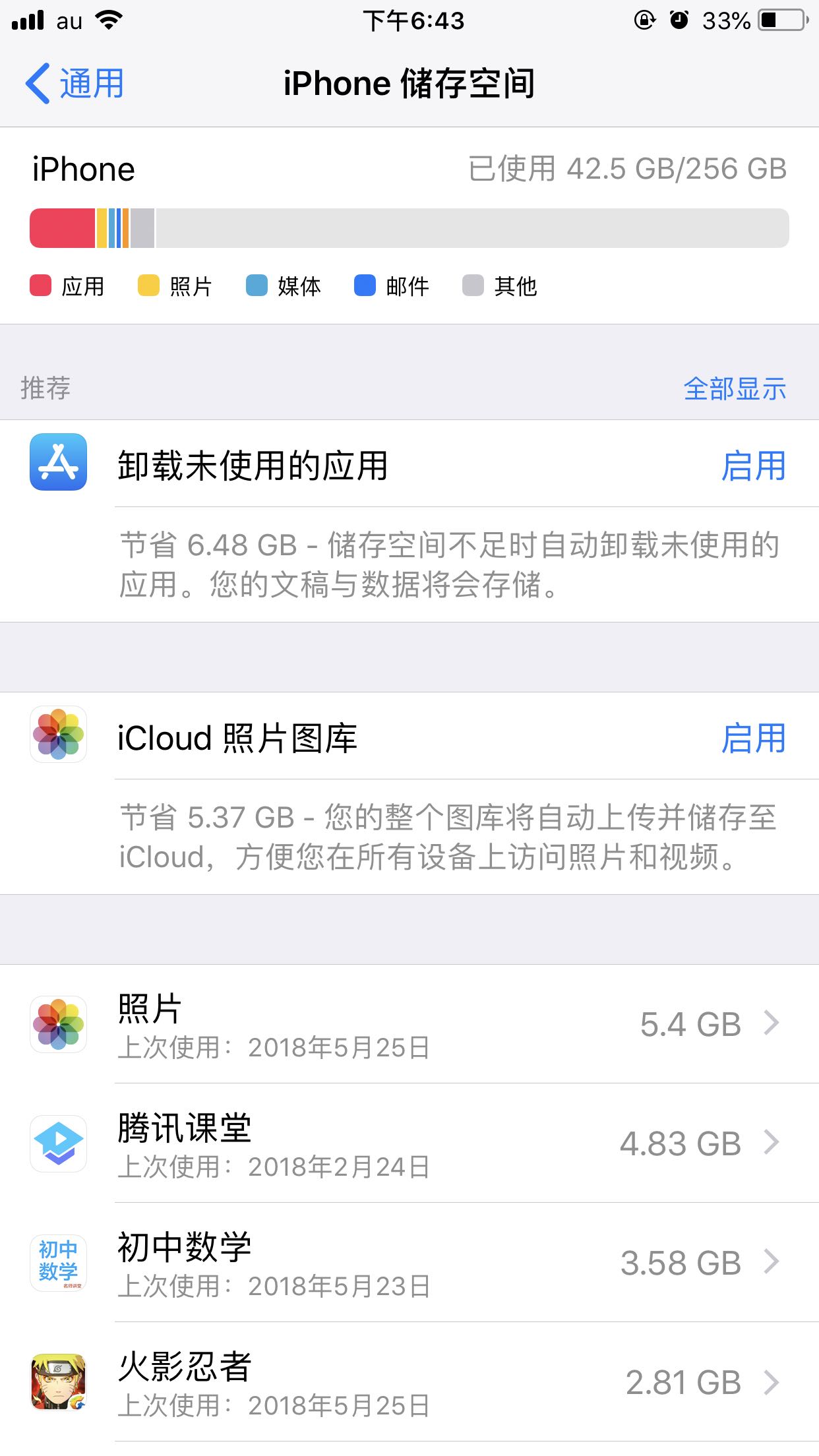The image size is (819, 1456).
Task: Go back to 通用 settings
Action: (75, 84)
